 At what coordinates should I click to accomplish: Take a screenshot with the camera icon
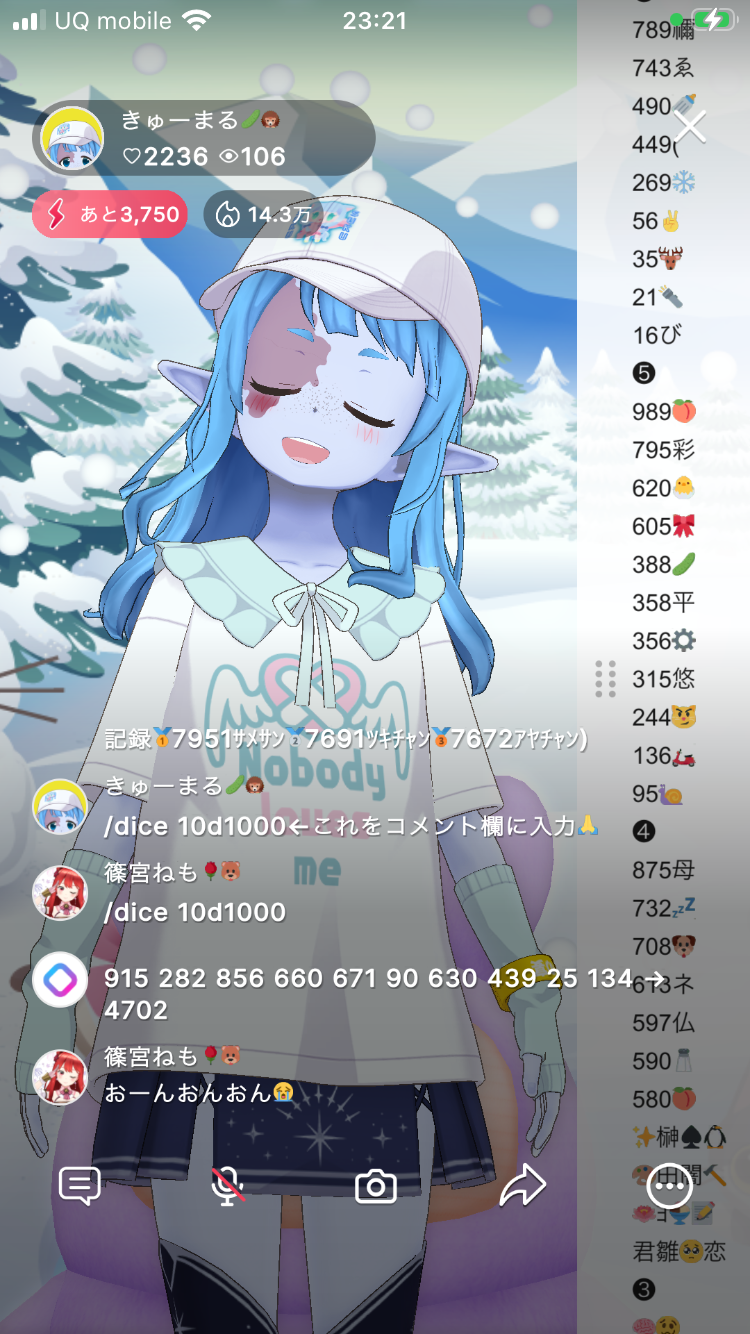click(376, 1187)
